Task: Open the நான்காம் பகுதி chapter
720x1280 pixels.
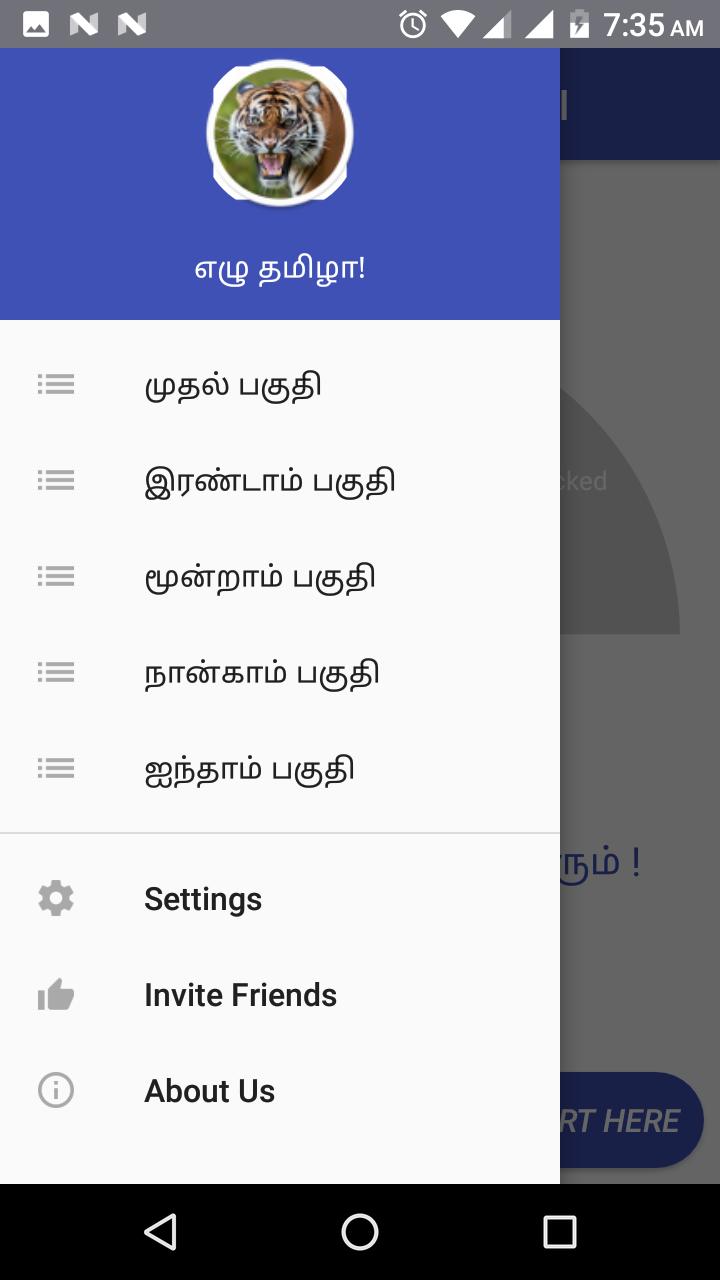Action: click(x=261, y=672)
